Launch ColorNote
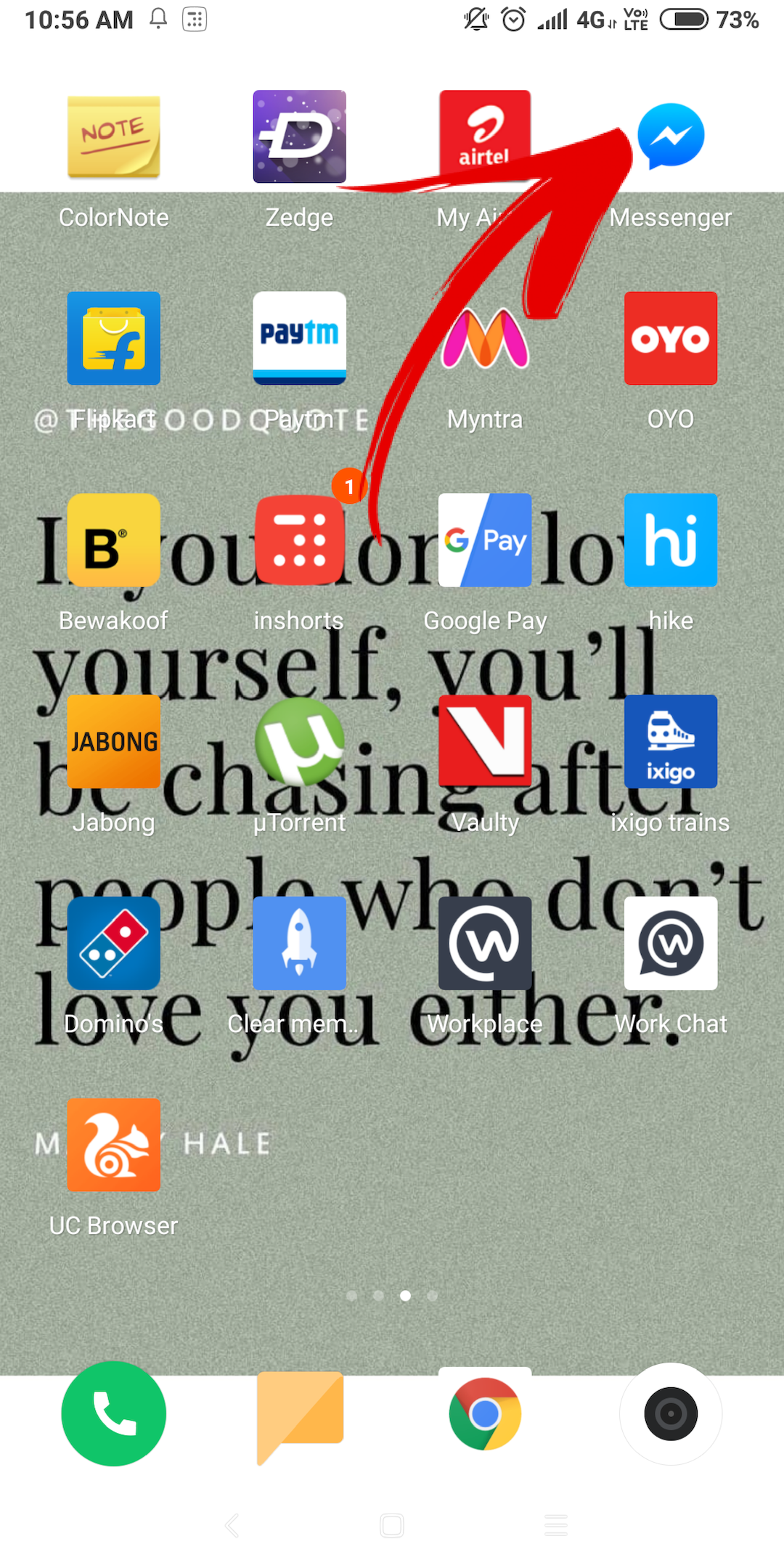 point(113,136)
